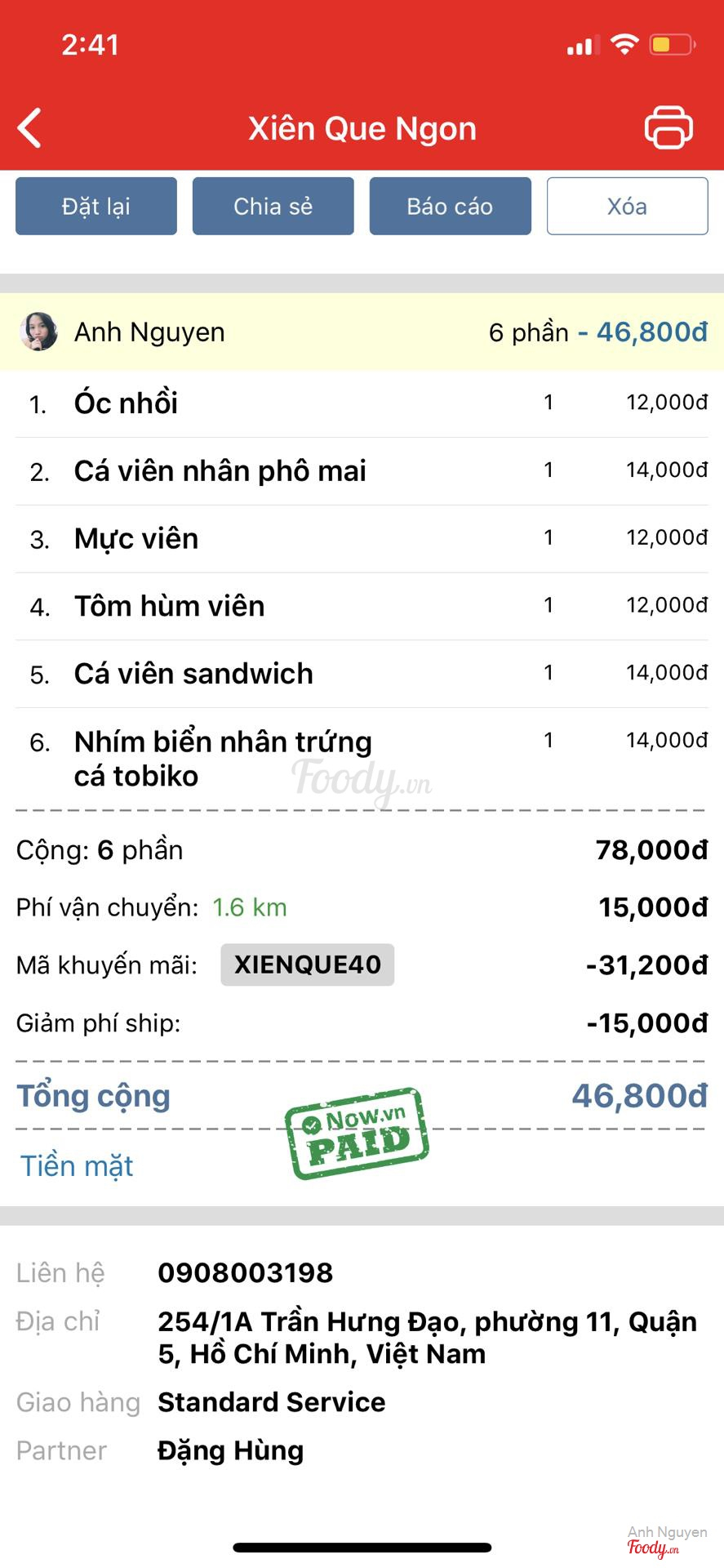Delete this order with Xóa
This screenshot has height=1568, width=724.
[627, 206]
